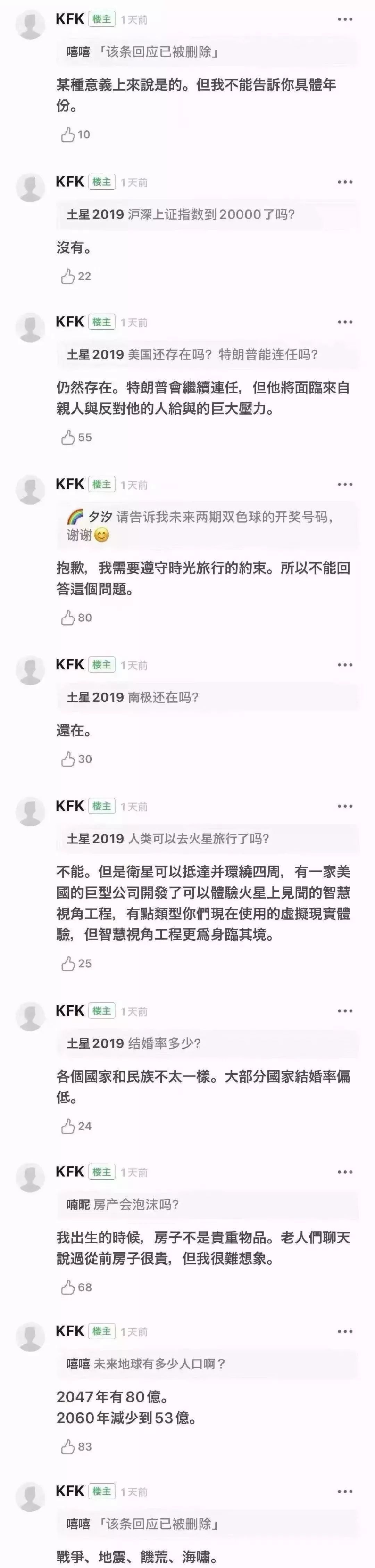Image resolution: width=375 pixels, height=1568 pixels.
Task: Open KFK's avatar on 南极 reply
Action: click(x=30, y=671)
